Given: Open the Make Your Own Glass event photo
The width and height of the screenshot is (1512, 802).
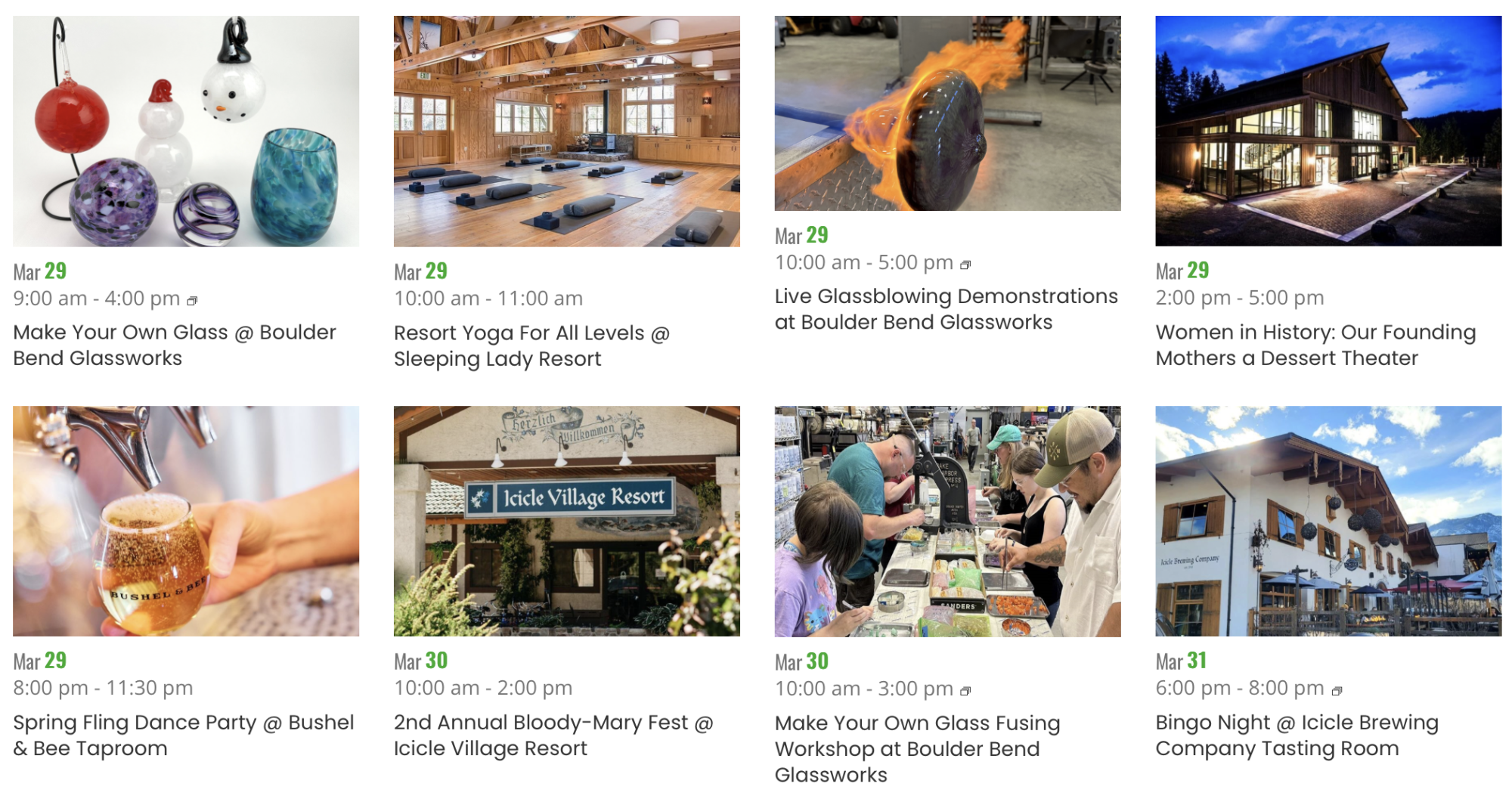Looking at the screenshot, I should pos(186,132).
